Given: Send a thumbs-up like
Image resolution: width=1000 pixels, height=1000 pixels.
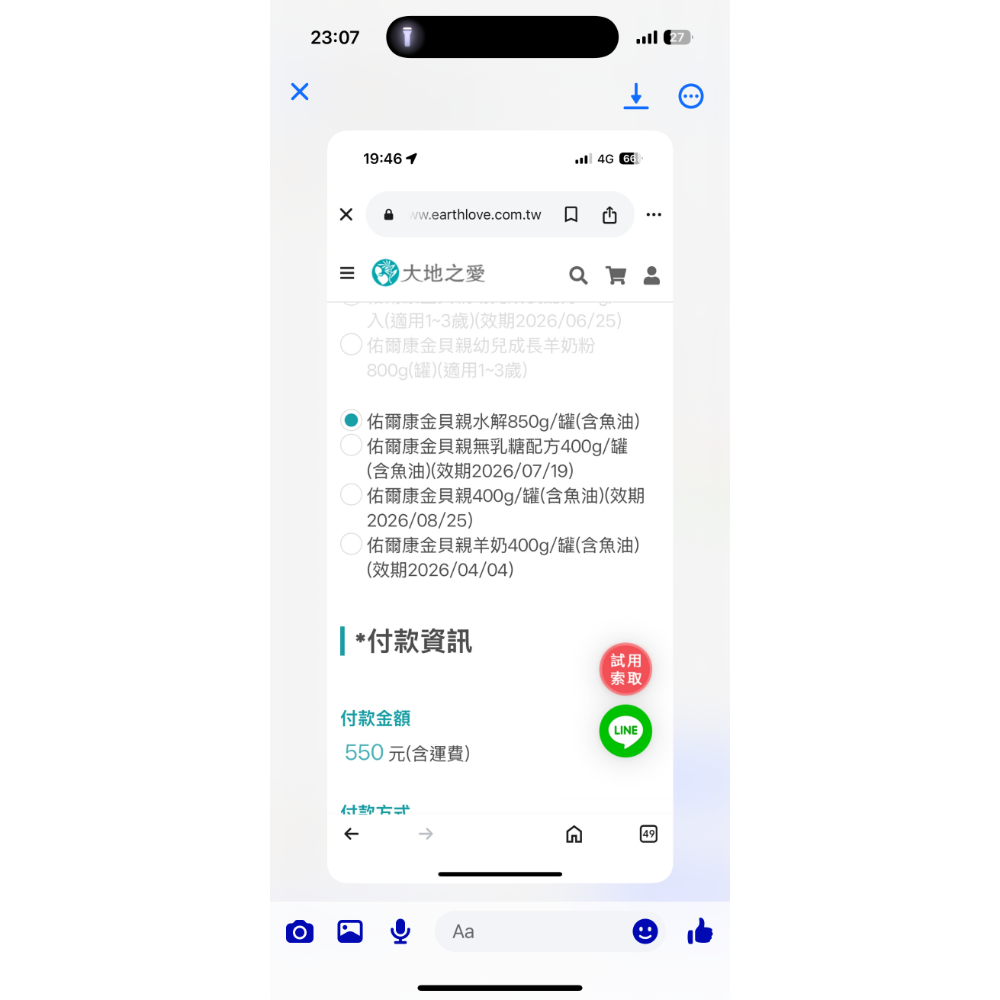Looking at the screenshot, I should pos(700,932).
